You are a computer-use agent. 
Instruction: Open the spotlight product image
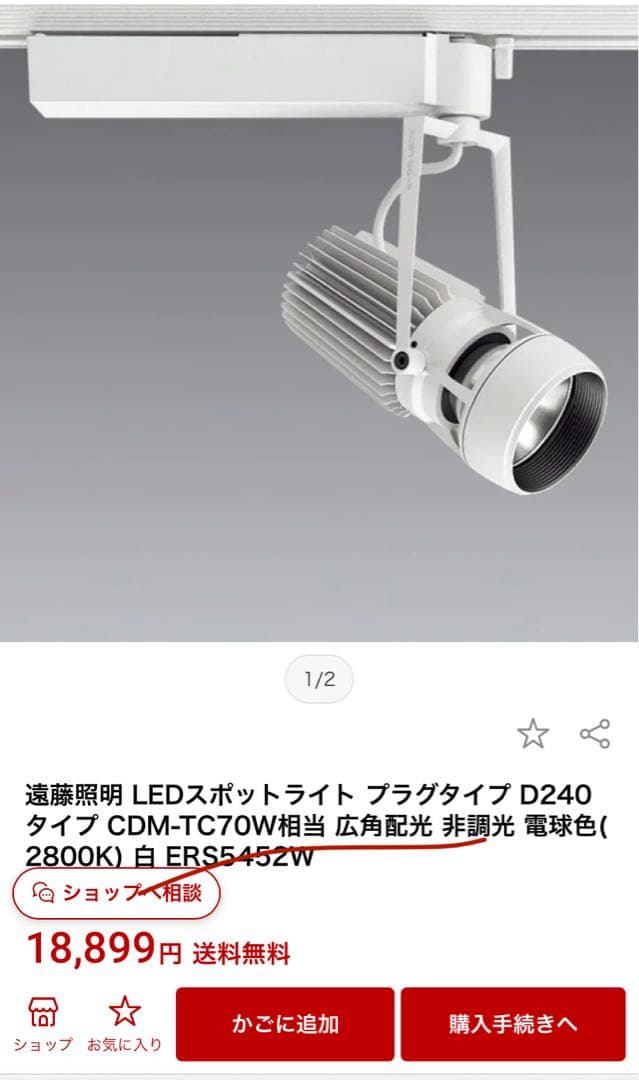320,320
